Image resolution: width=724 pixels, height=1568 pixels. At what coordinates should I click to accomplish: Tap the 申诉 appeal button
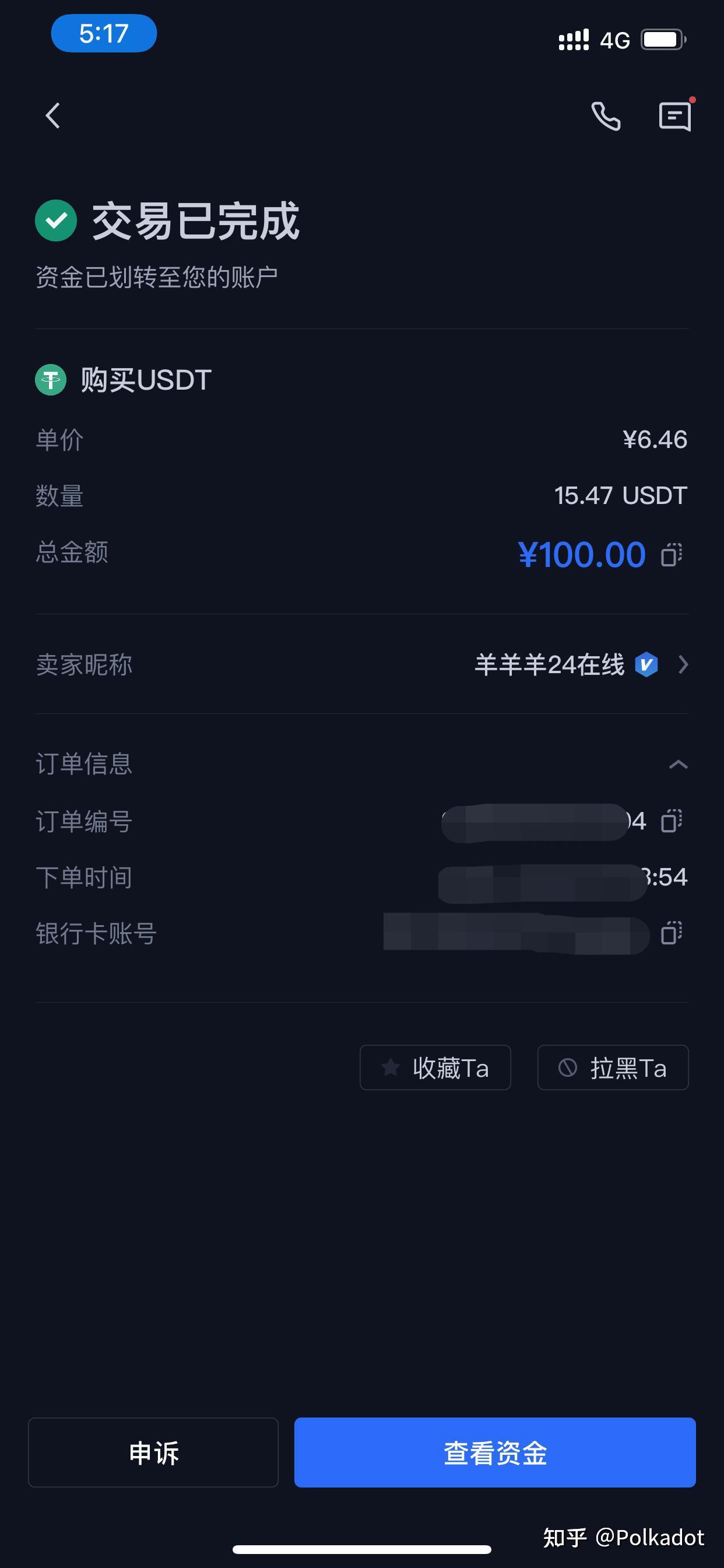pyautogui.click(x=153, y=1453)
